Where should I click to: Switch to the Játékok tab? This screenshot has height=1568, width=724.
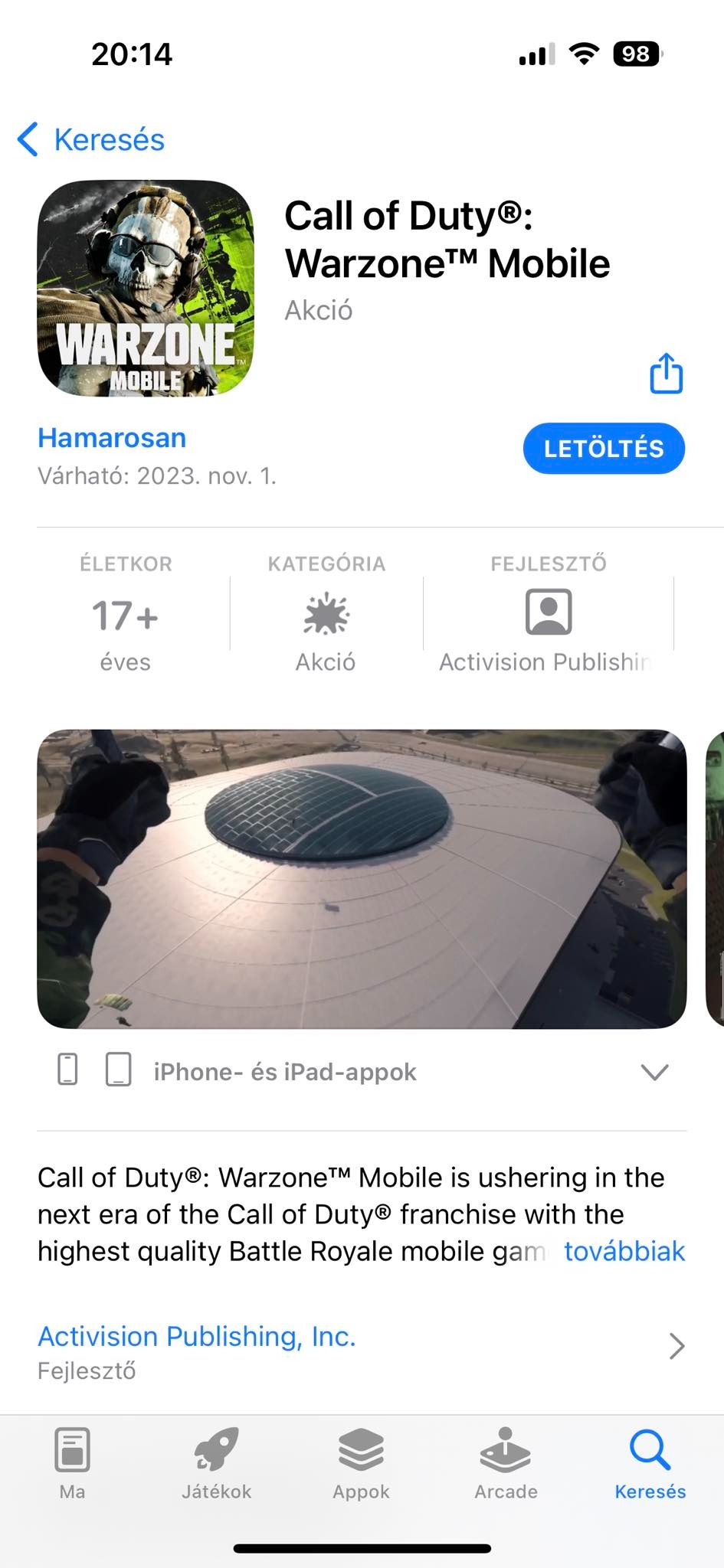217,1463
